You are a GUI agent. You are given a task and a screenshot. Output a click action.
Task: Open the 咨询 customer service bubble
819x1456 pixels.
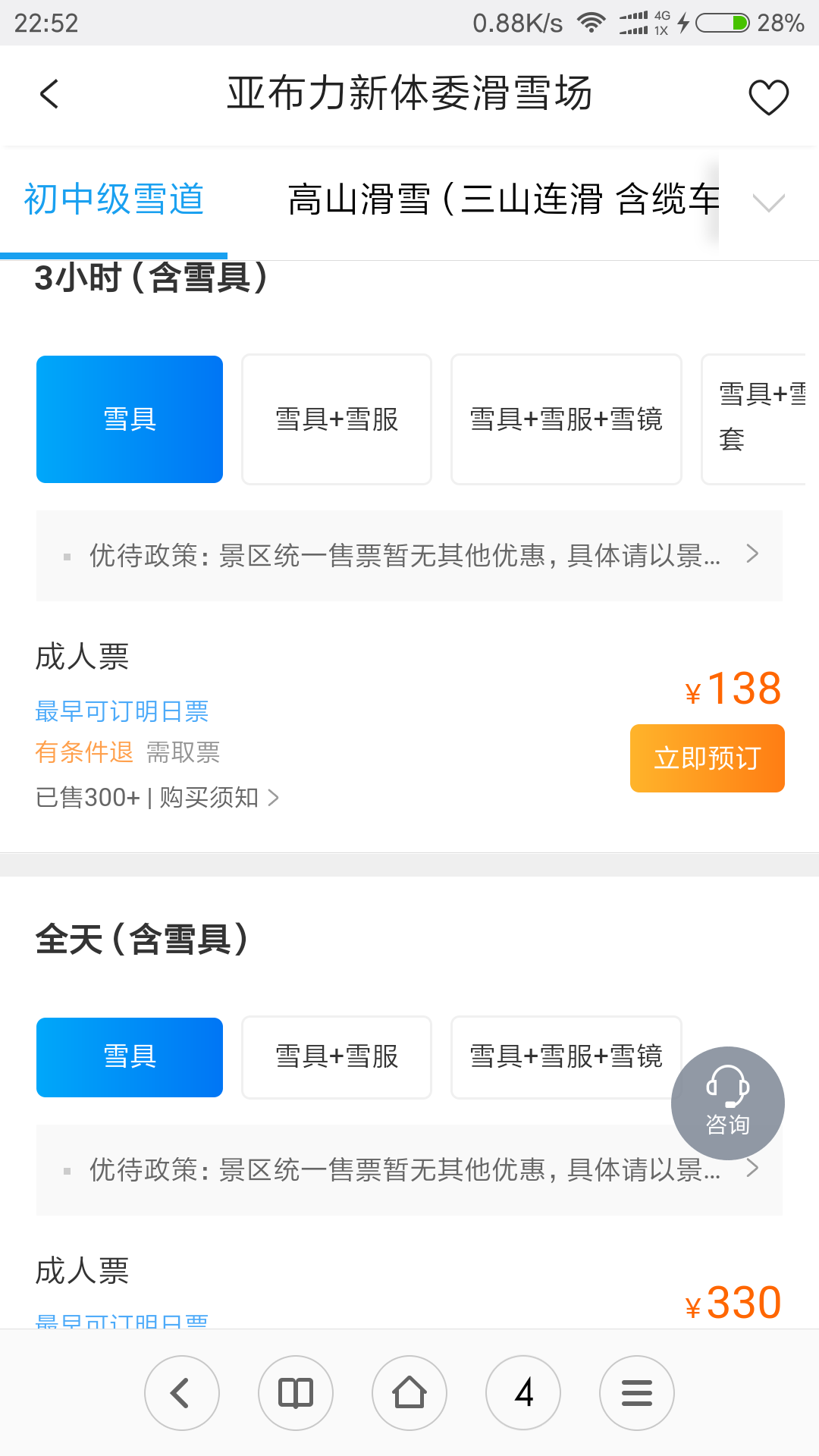pyautogui.click(x=728, y=1103)
